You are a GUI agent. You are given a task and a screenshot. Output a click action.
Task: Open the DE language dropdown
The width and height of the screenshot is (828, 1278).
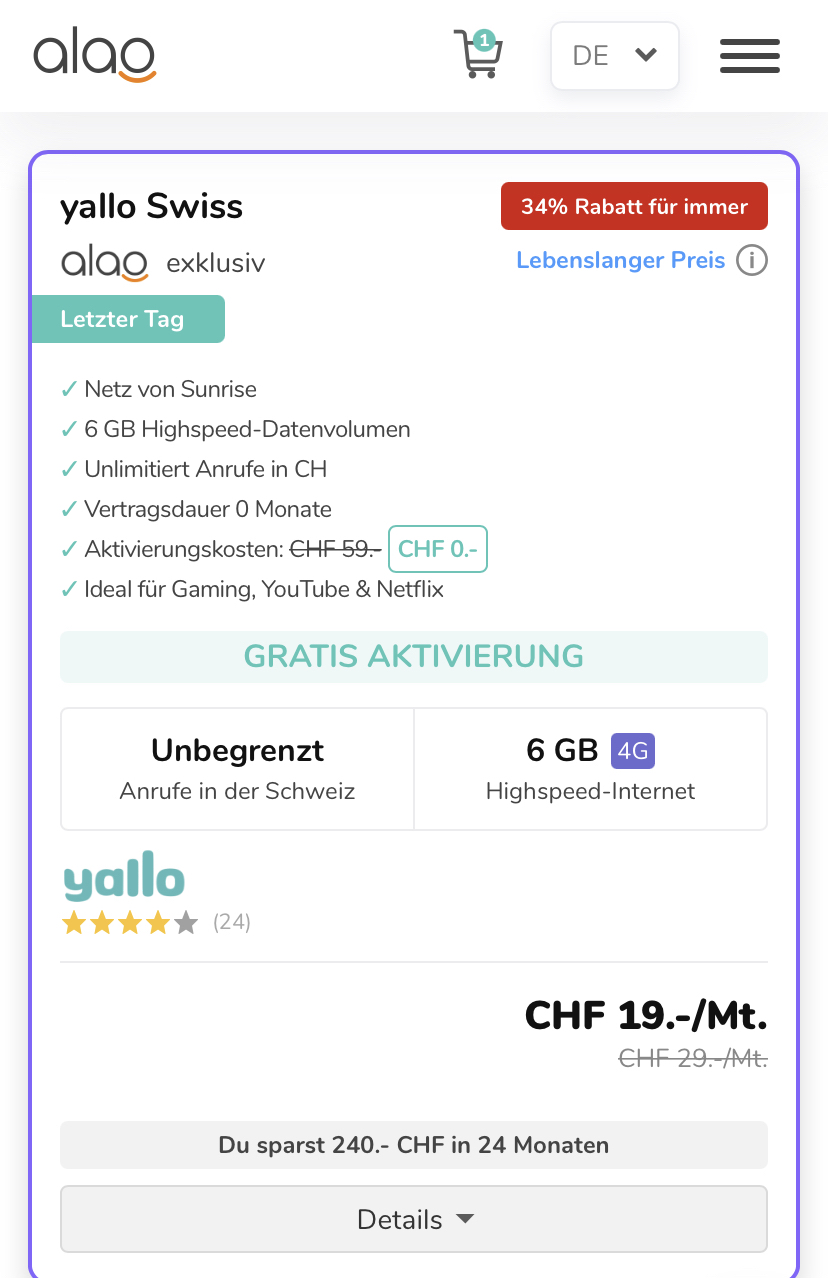pyautogui.click(x=614, y=56)
